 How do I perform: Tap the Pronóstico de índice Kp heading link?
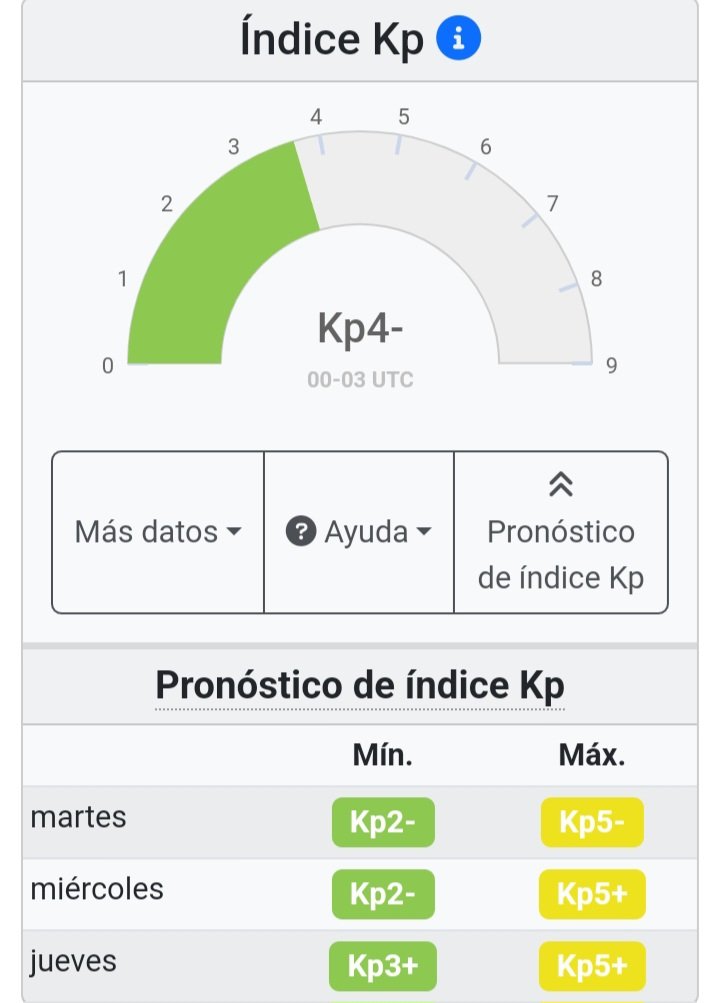point(360,686)
